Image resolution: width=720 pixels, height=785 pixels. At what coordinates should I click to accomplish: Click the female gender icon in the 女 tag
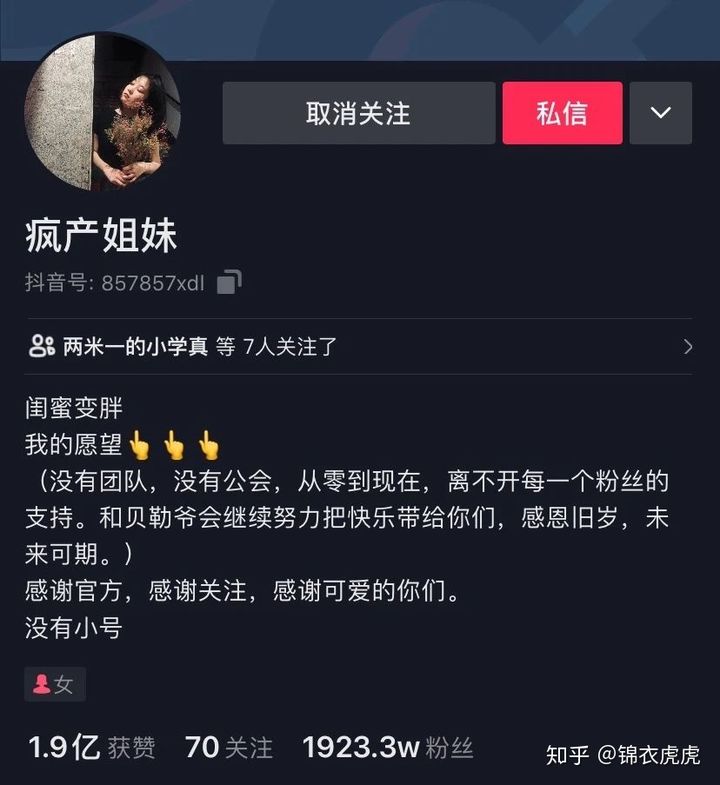pos(40,684)
